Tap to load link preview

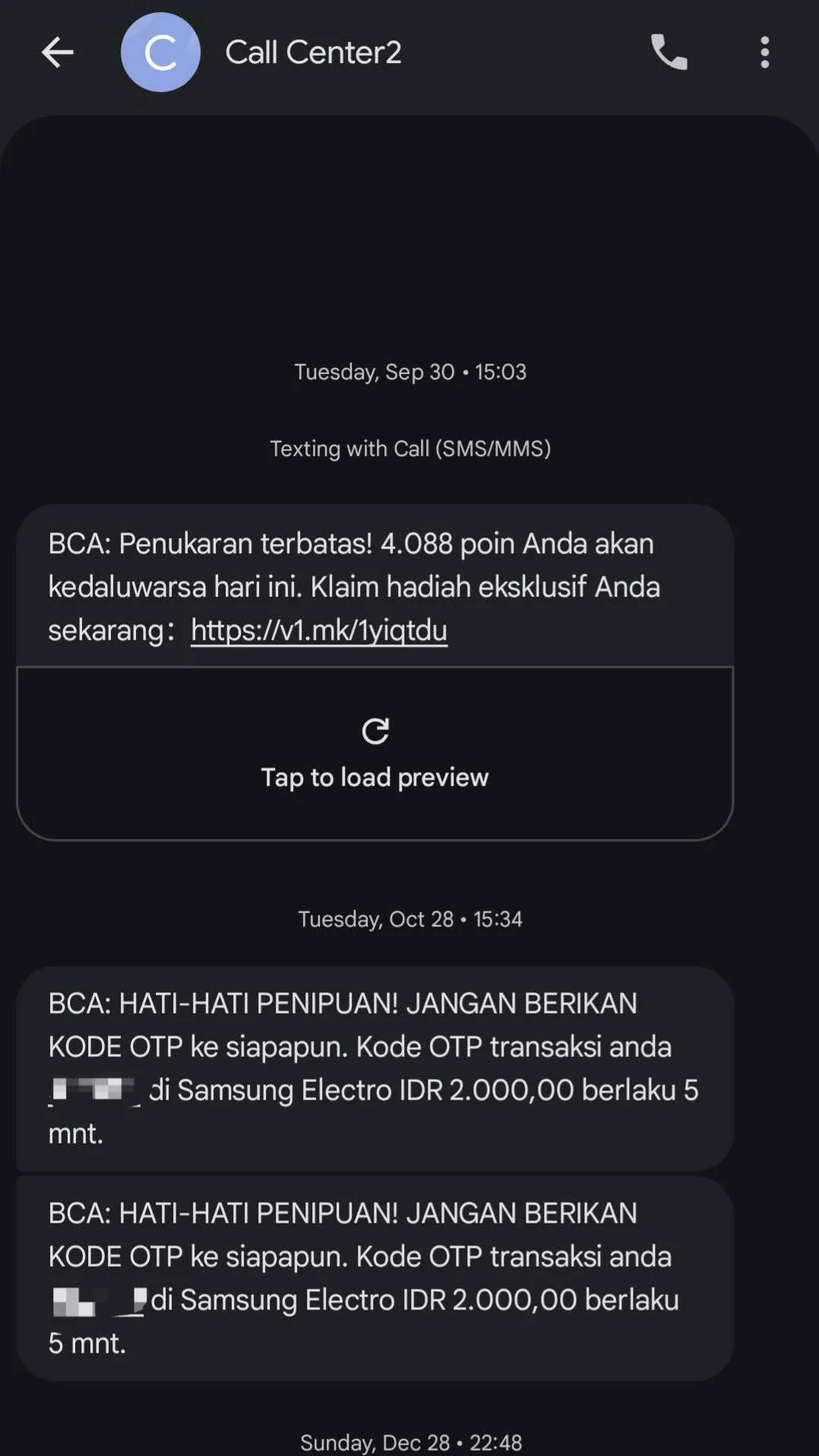[x=375, y=754]
